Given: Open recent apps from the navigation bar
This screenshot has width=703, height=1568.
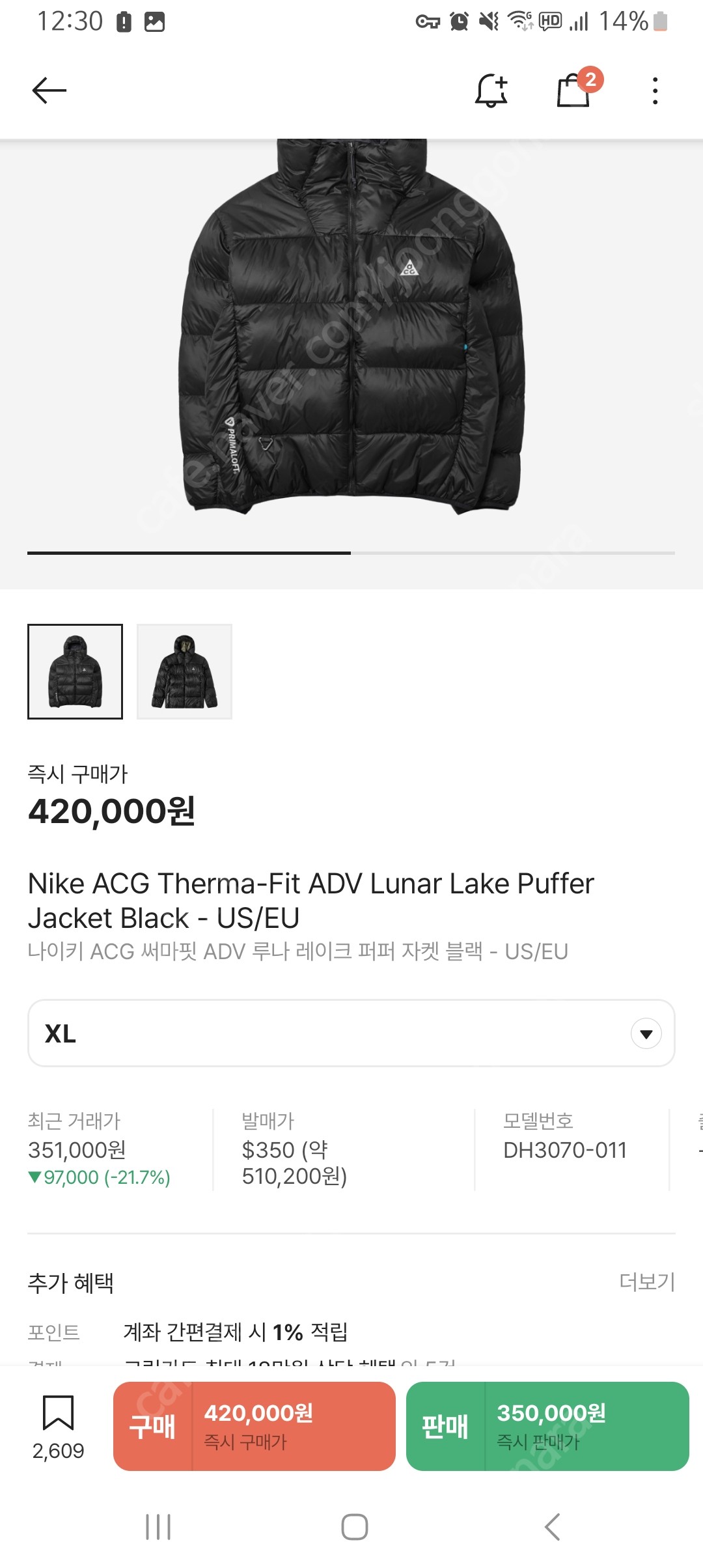Looking at the screenshot, I should pos(158,1527).
